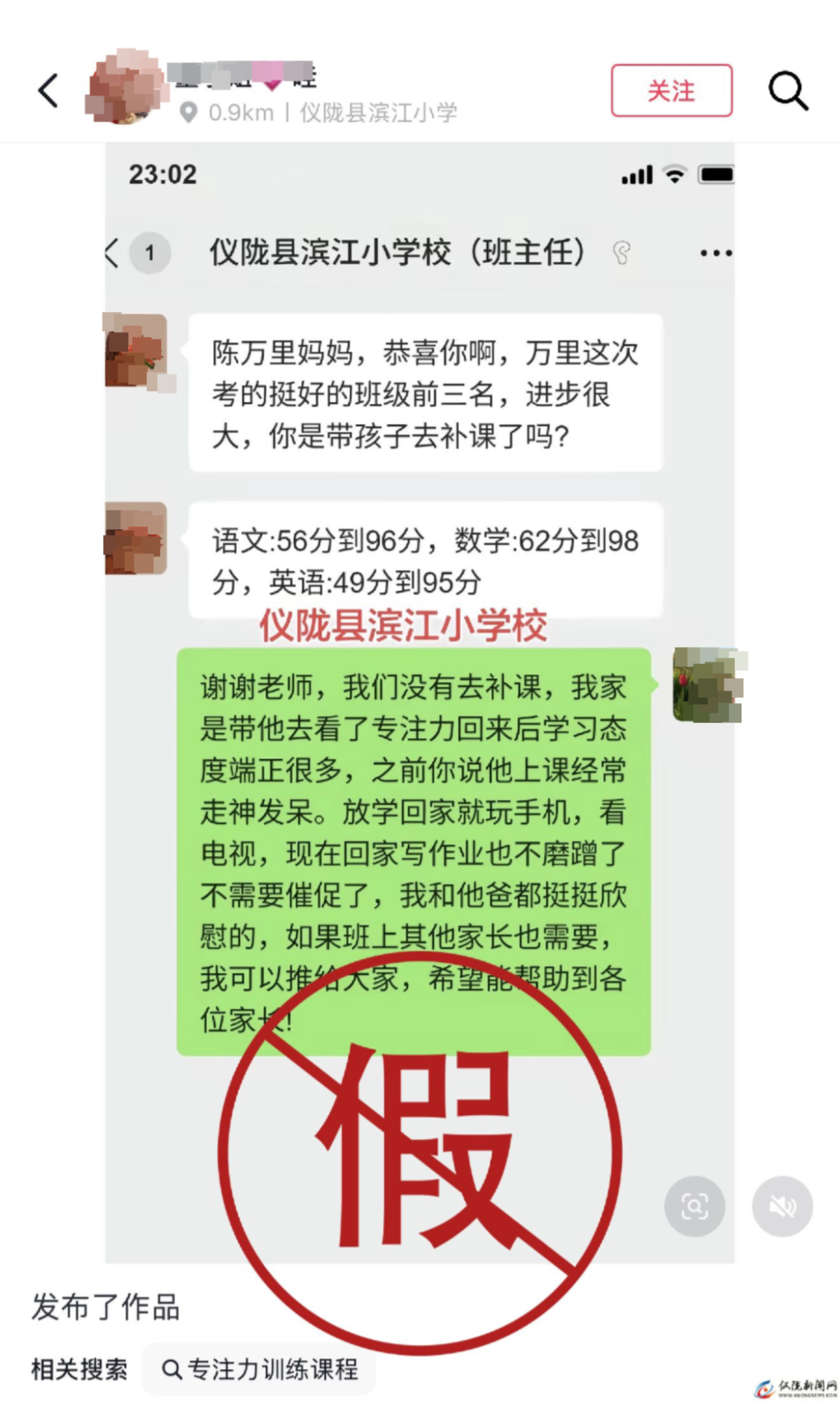Screen dimensions: 840x1404
Task: Open the 仪陇县滨江小学 location tag
Action: pos(378,113)
